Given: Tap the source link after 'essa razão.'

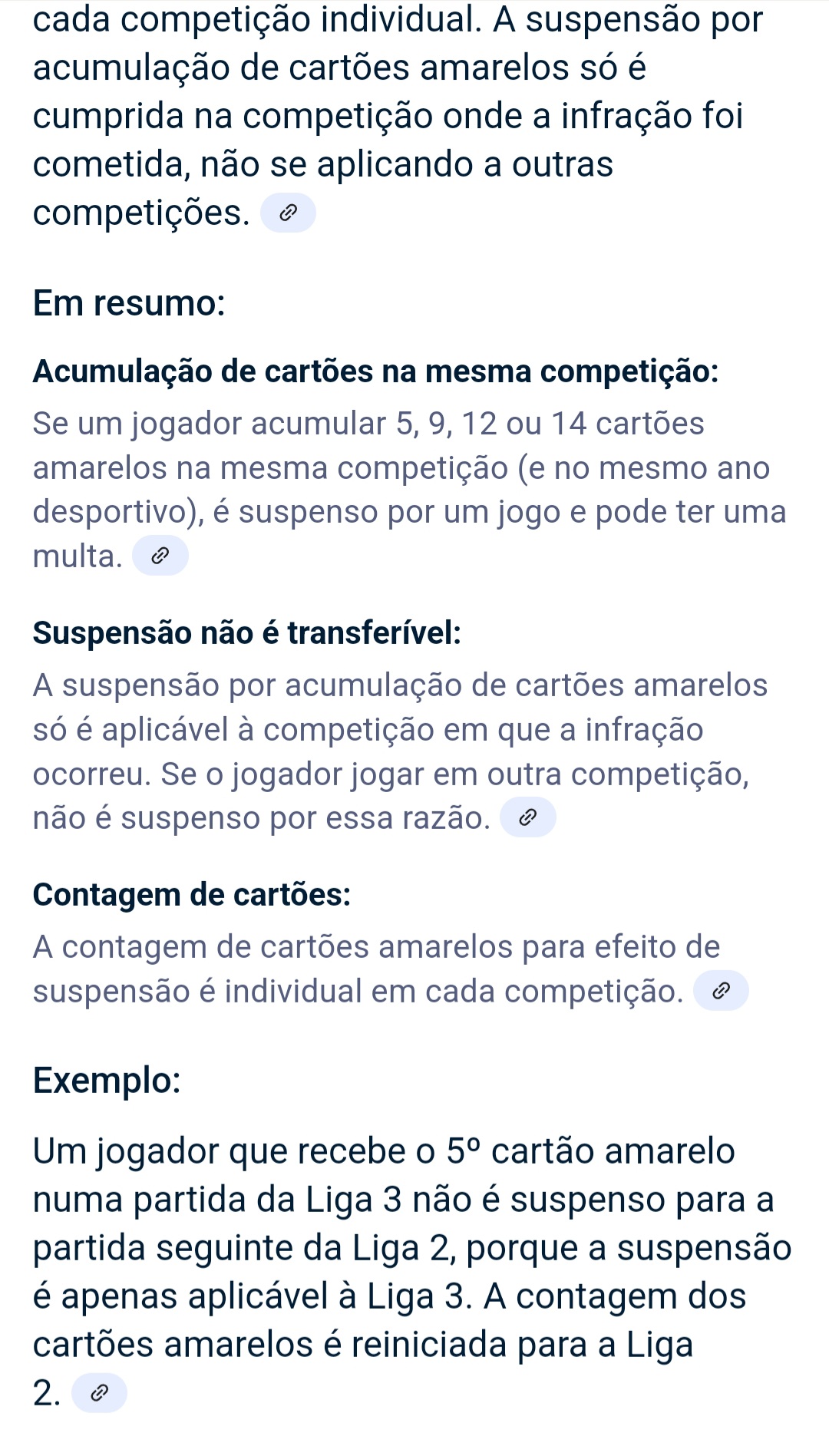Looking at the screenshot, I should (528, 817).
